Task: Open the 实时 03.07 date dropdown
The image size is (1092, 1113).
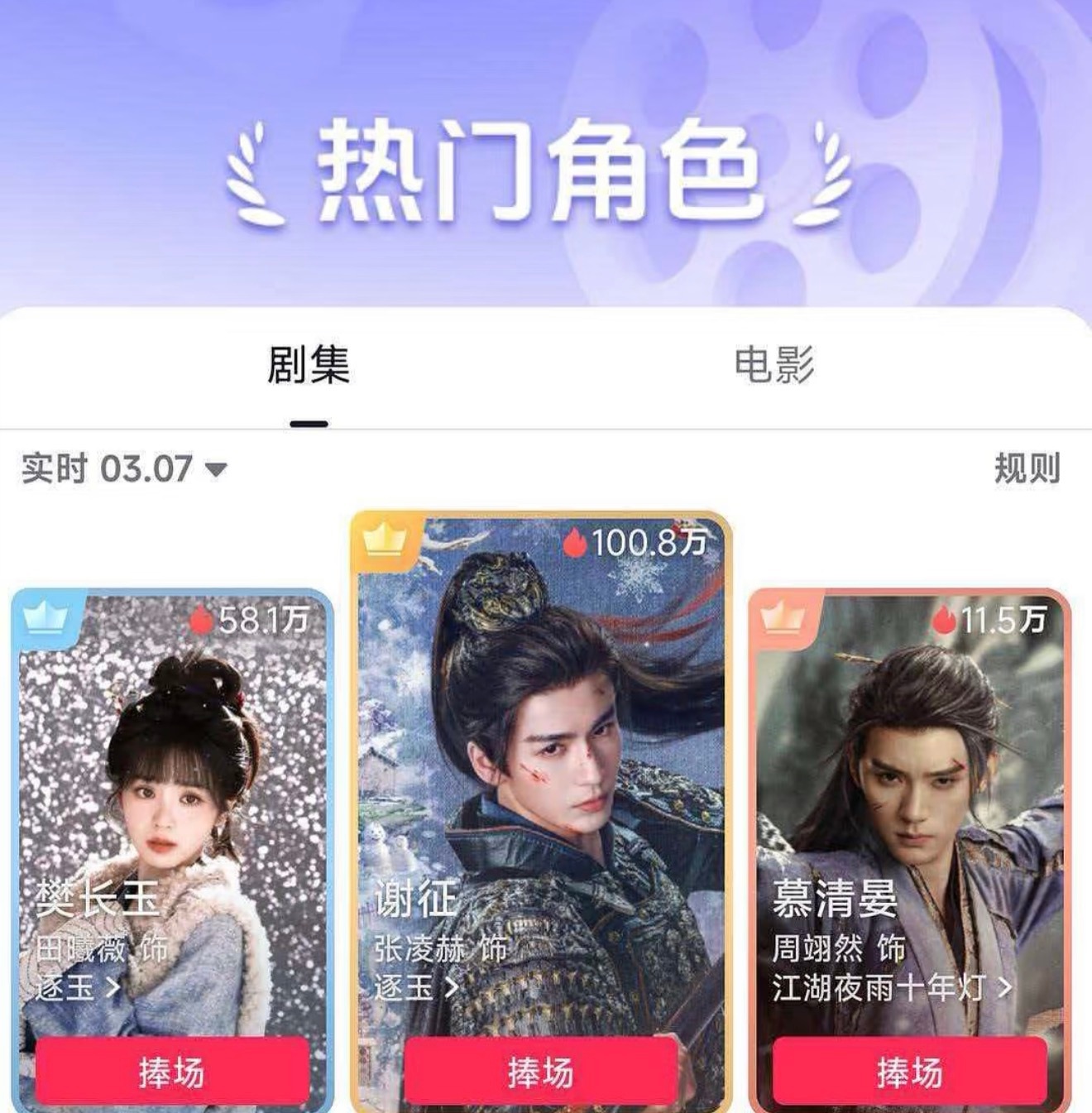Action: [x=120, y=468]
